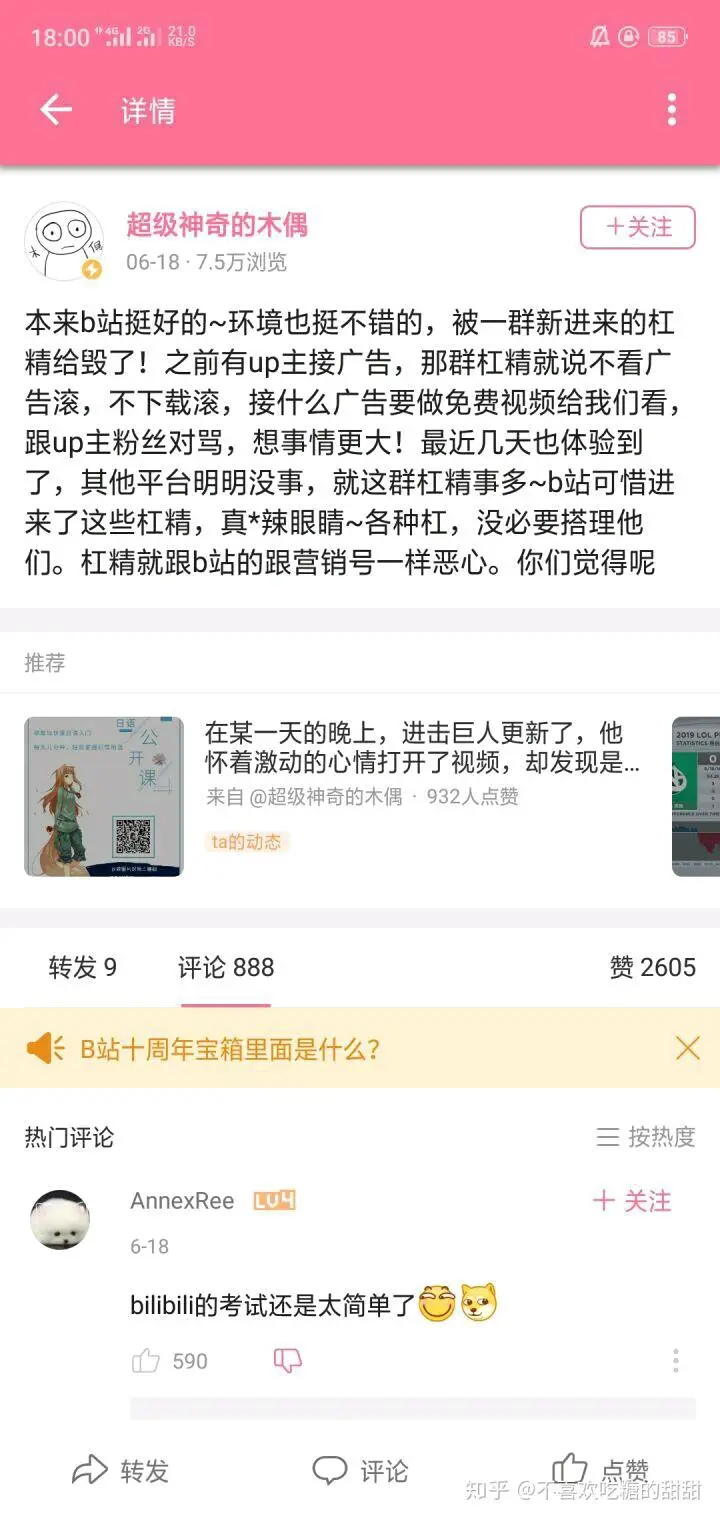The height and width of the screenshot is (1520, 720).
Task: Follow 超级神奇的木偶 with 关注 button
Action: point(638,228)
